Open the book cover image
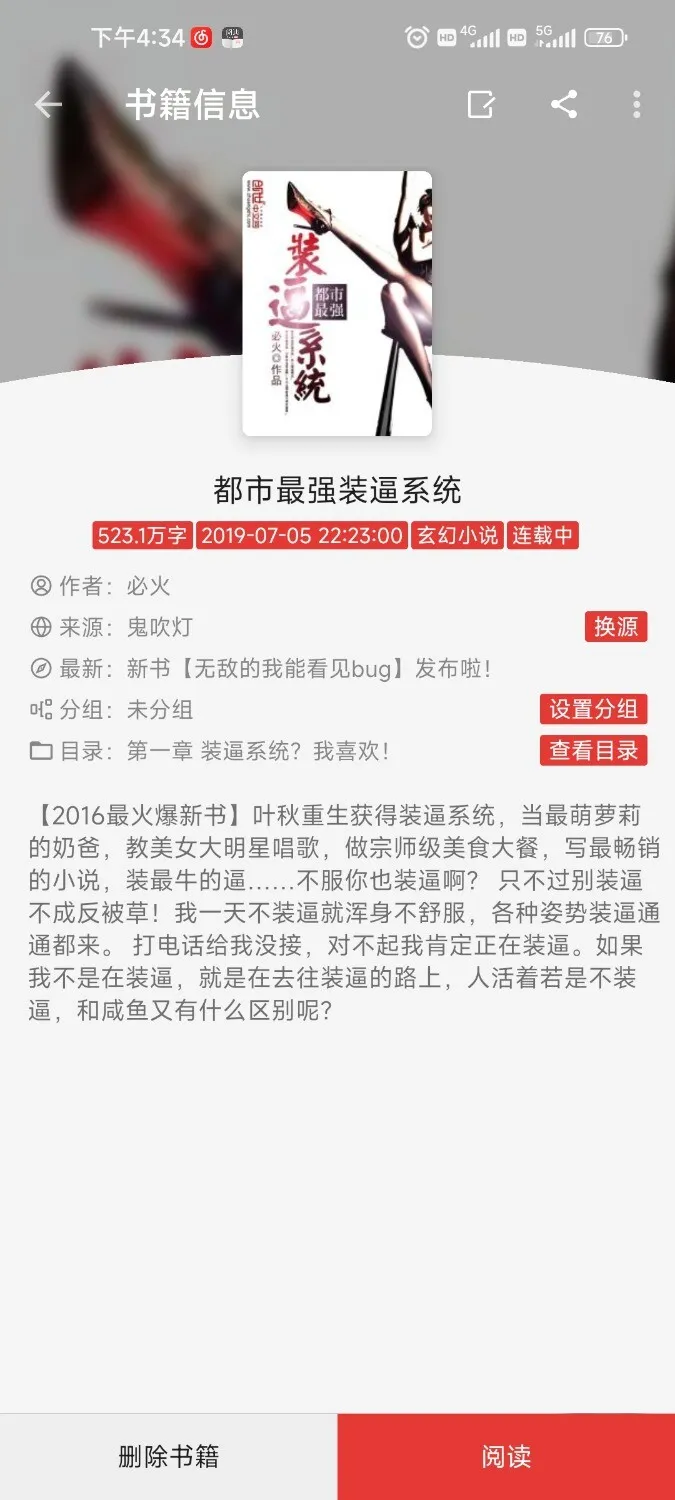675x1500 pixels. coord(337,303)
